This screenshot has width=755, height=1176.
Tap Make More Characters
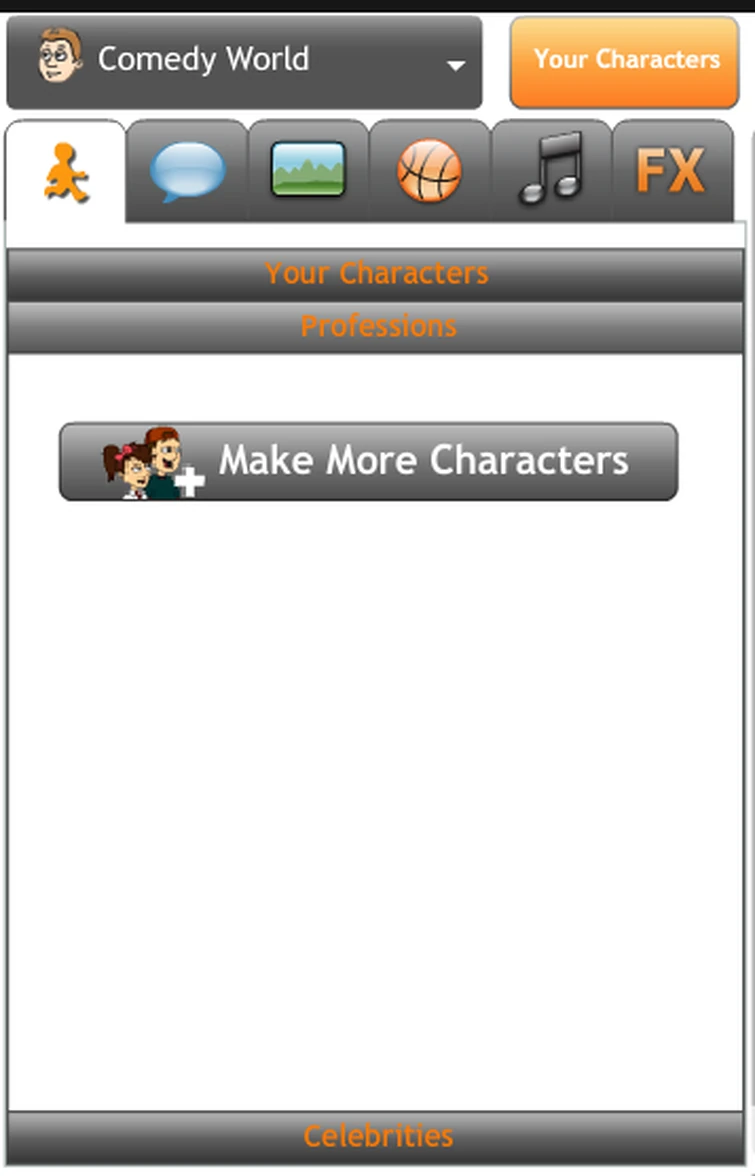point(368,461)
